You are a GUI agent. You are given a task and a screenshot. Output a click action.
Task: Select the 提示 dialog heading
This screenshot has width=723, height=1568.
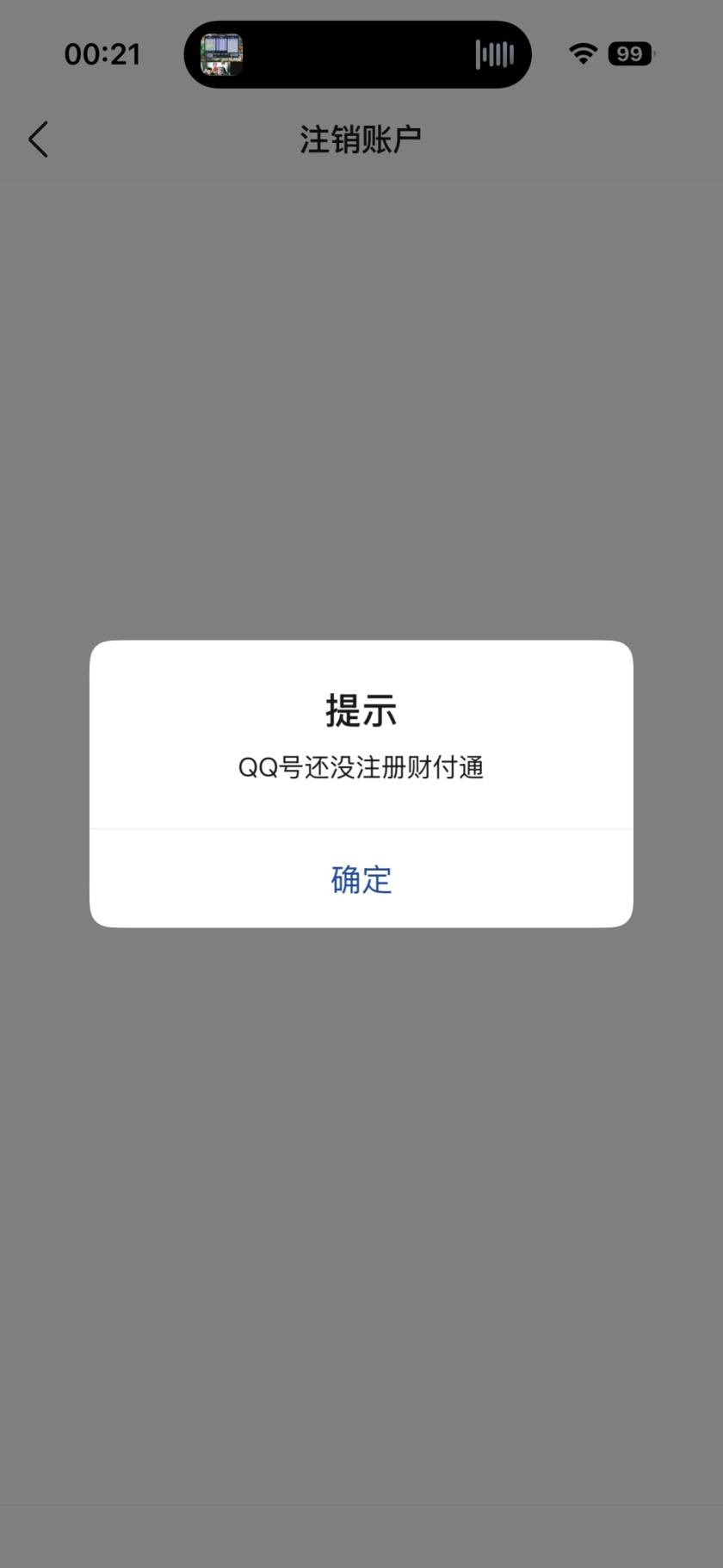[x=361, y=710]
